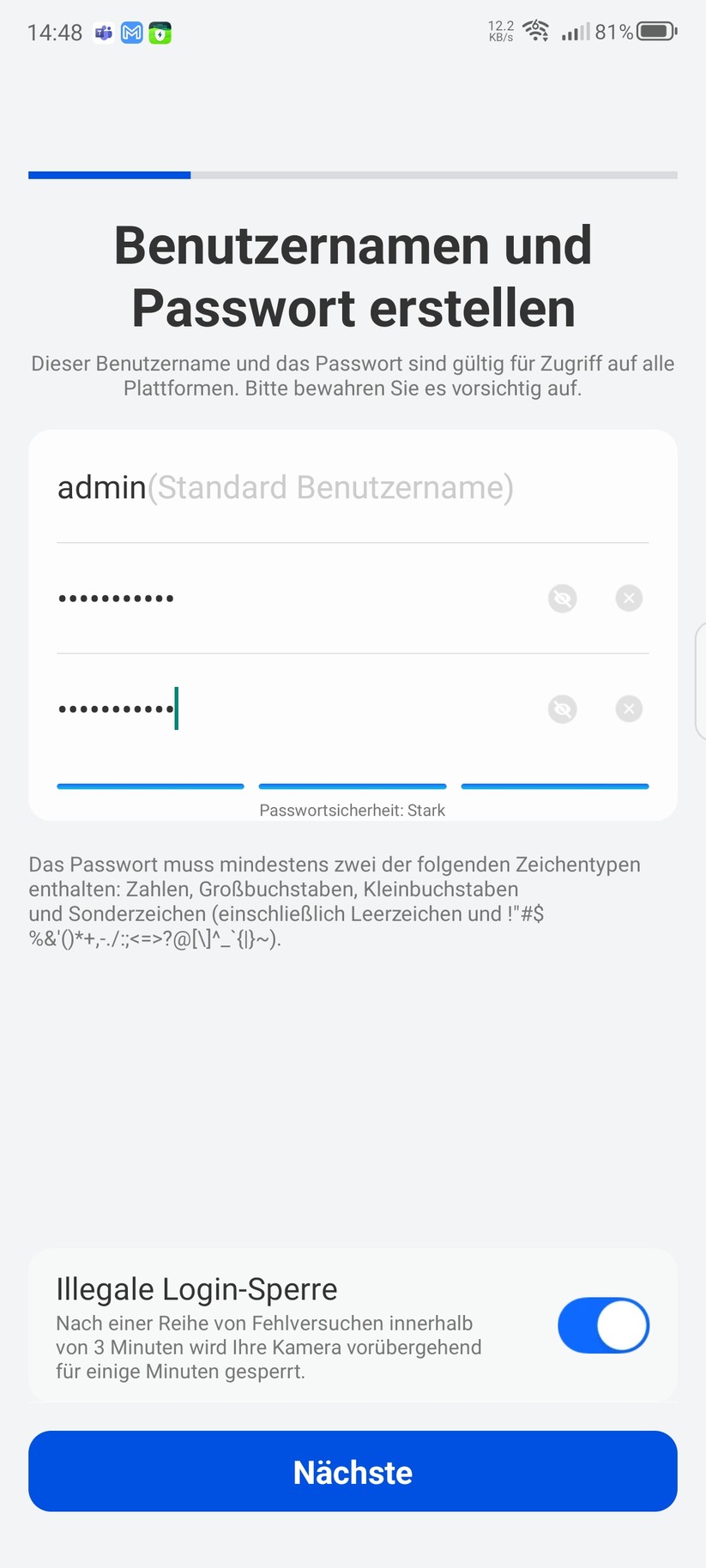The width and height of the screenshot is (706, 1568).
Task: Clear the confirm password field
Action: (628, 709)
